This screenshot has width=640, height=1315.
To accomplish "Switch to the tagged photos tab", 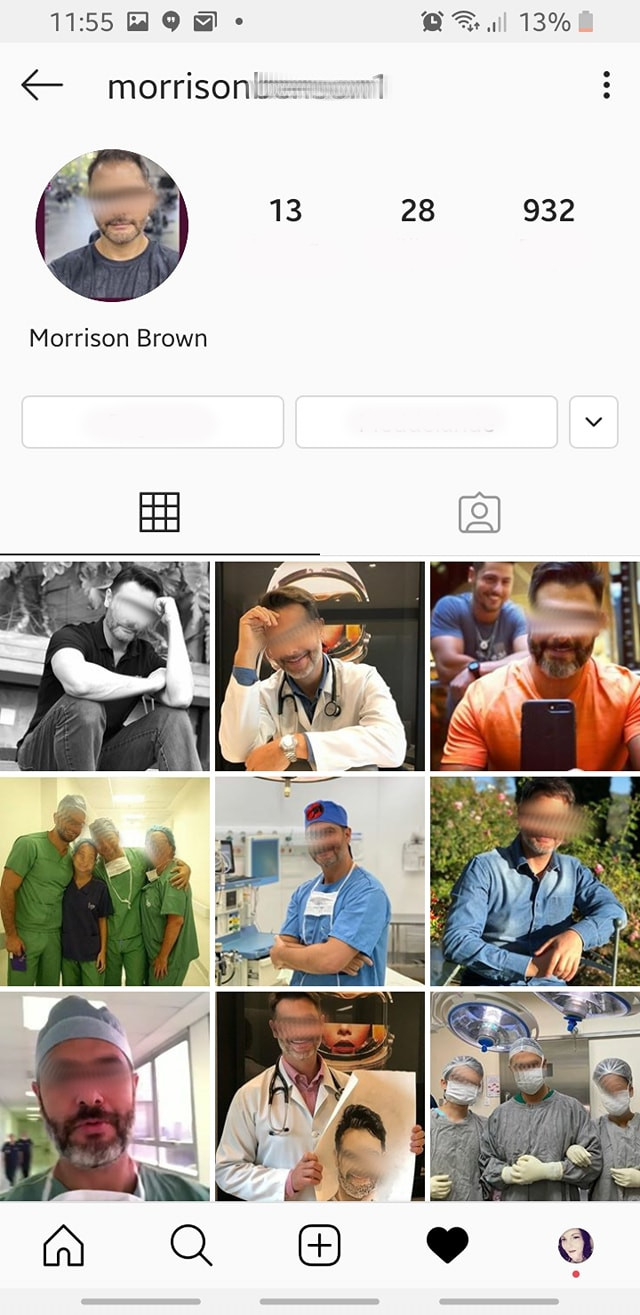I will pyautogui.click(x=479, y=512).
